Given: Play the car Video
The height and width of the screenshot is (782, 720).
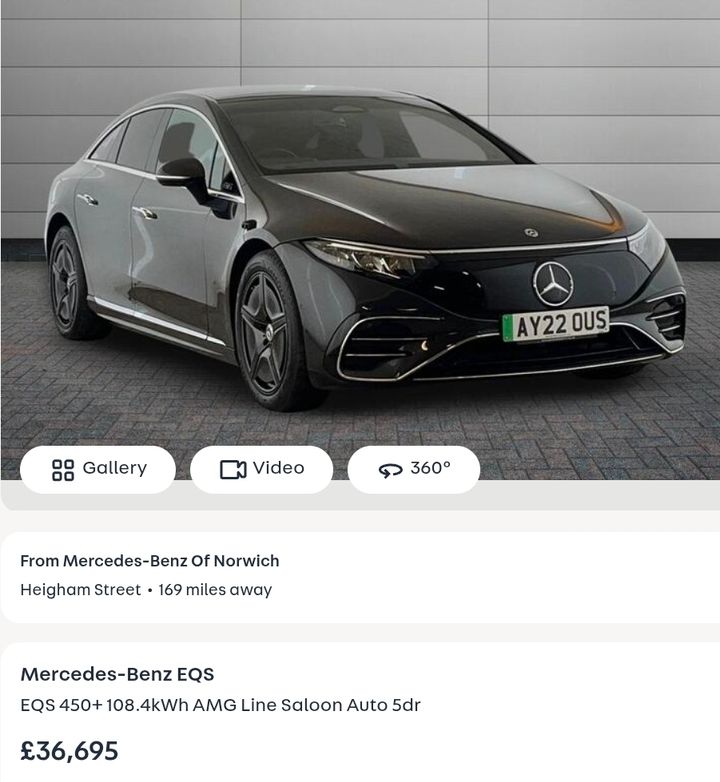Looking at the screenshot, I should (261, 469).
